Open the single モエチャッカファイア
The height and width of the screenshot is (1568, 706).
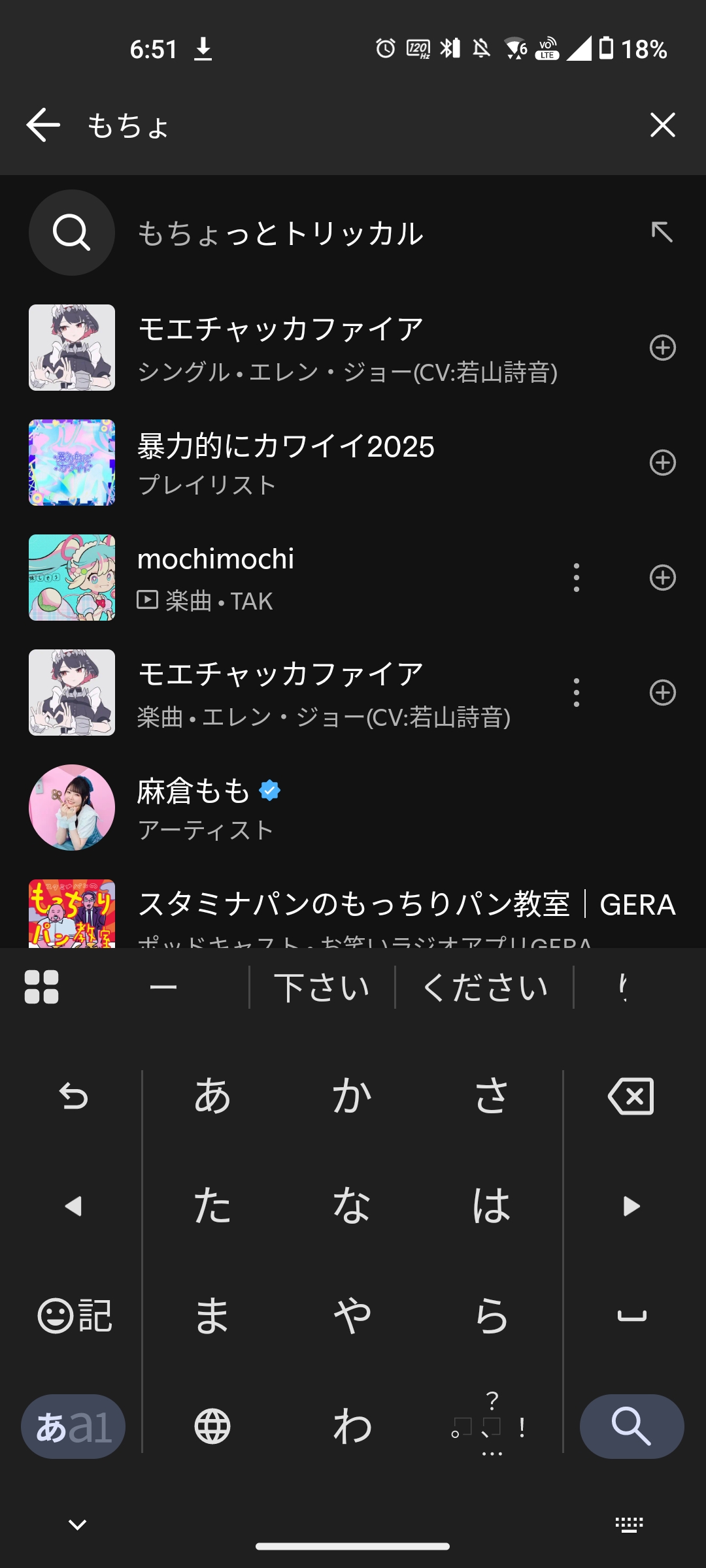[281, 348]
